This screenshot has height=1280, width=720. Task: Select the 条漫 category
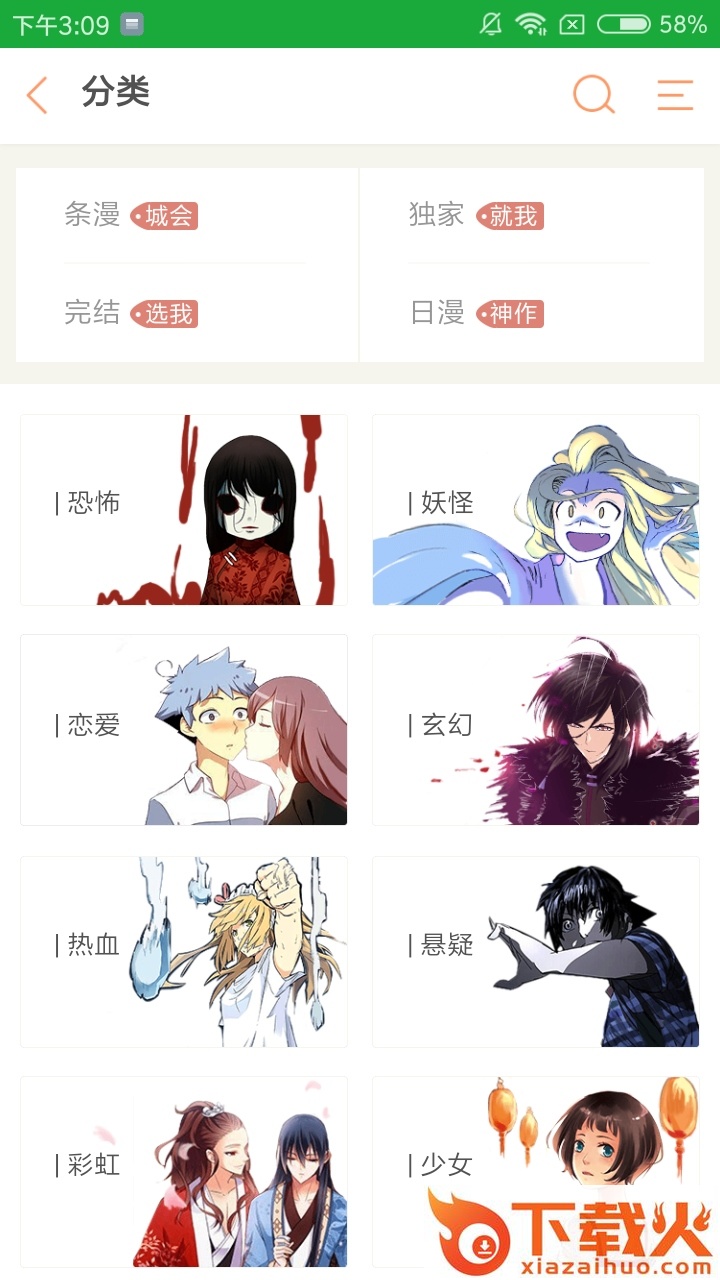[x=130, y=215]
